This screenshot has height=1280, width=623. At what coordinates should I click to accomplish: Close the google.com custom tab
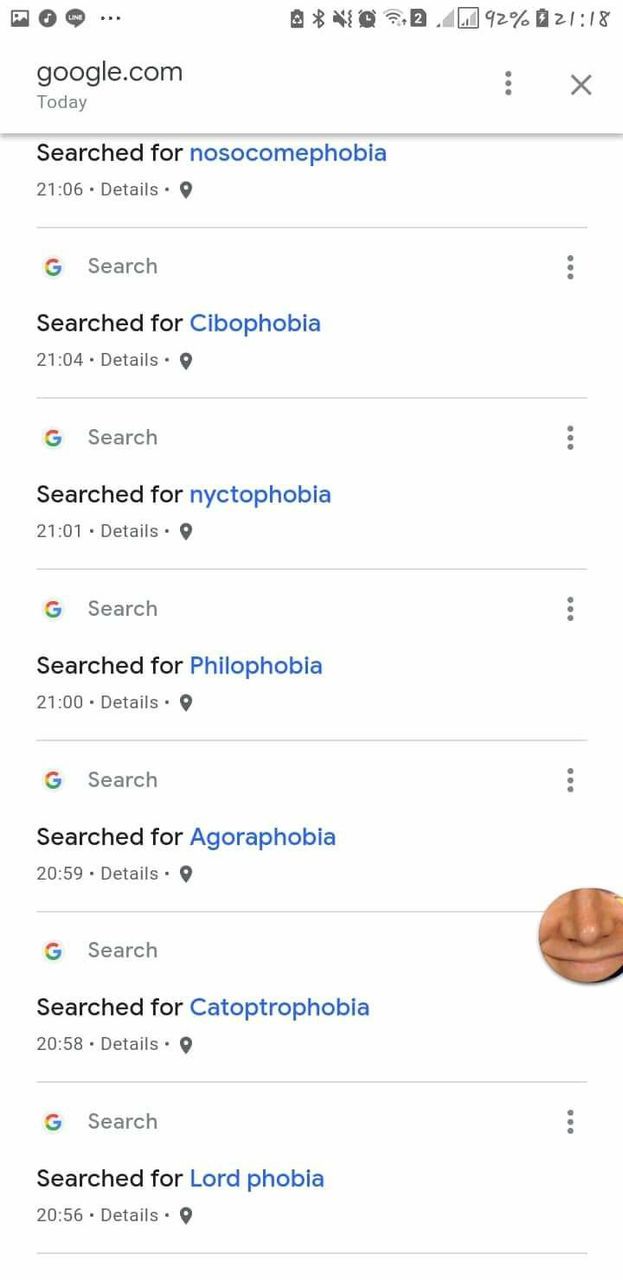point(581,85)
